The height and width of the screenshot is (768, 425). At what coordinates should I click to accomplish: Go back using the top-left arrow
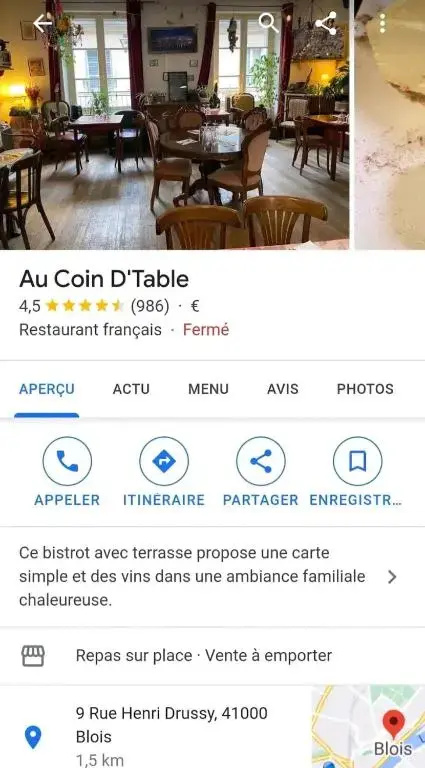(43, 23)
